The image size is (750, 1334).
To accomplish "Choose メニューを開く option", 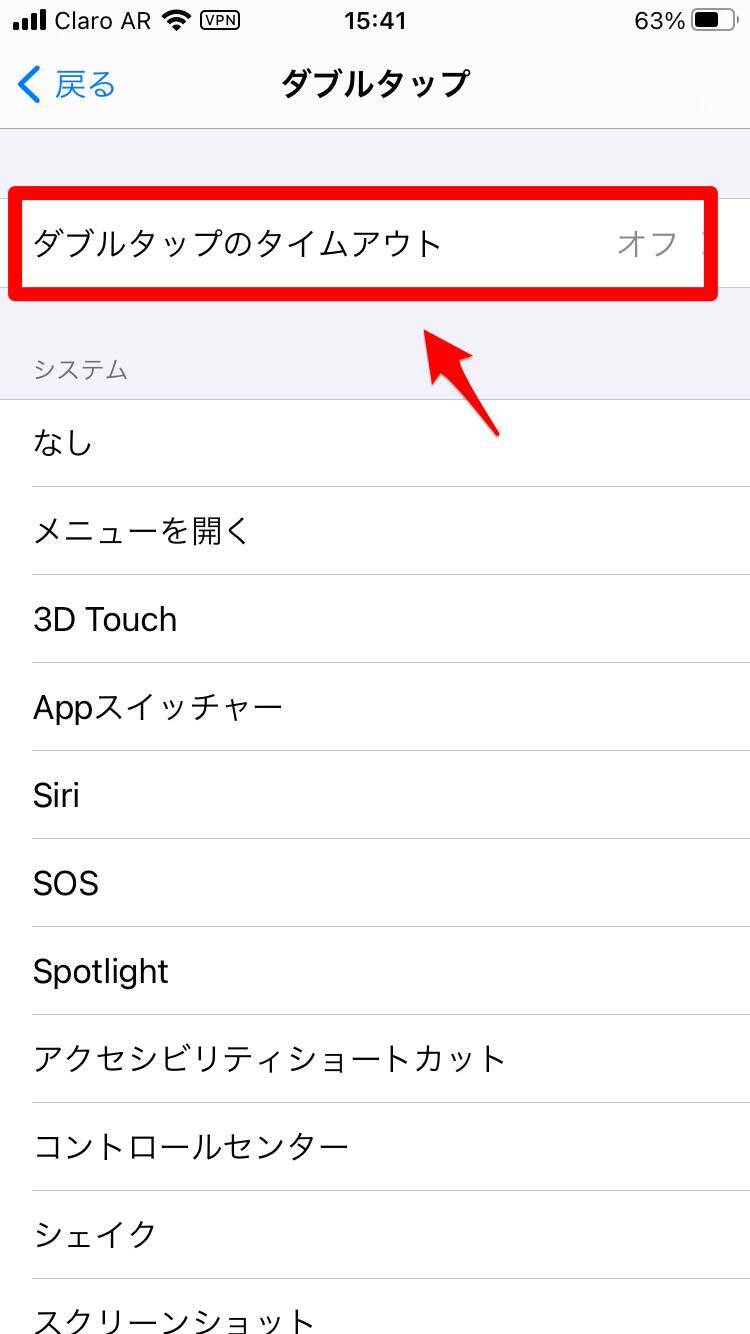I will tap(375, 531).
